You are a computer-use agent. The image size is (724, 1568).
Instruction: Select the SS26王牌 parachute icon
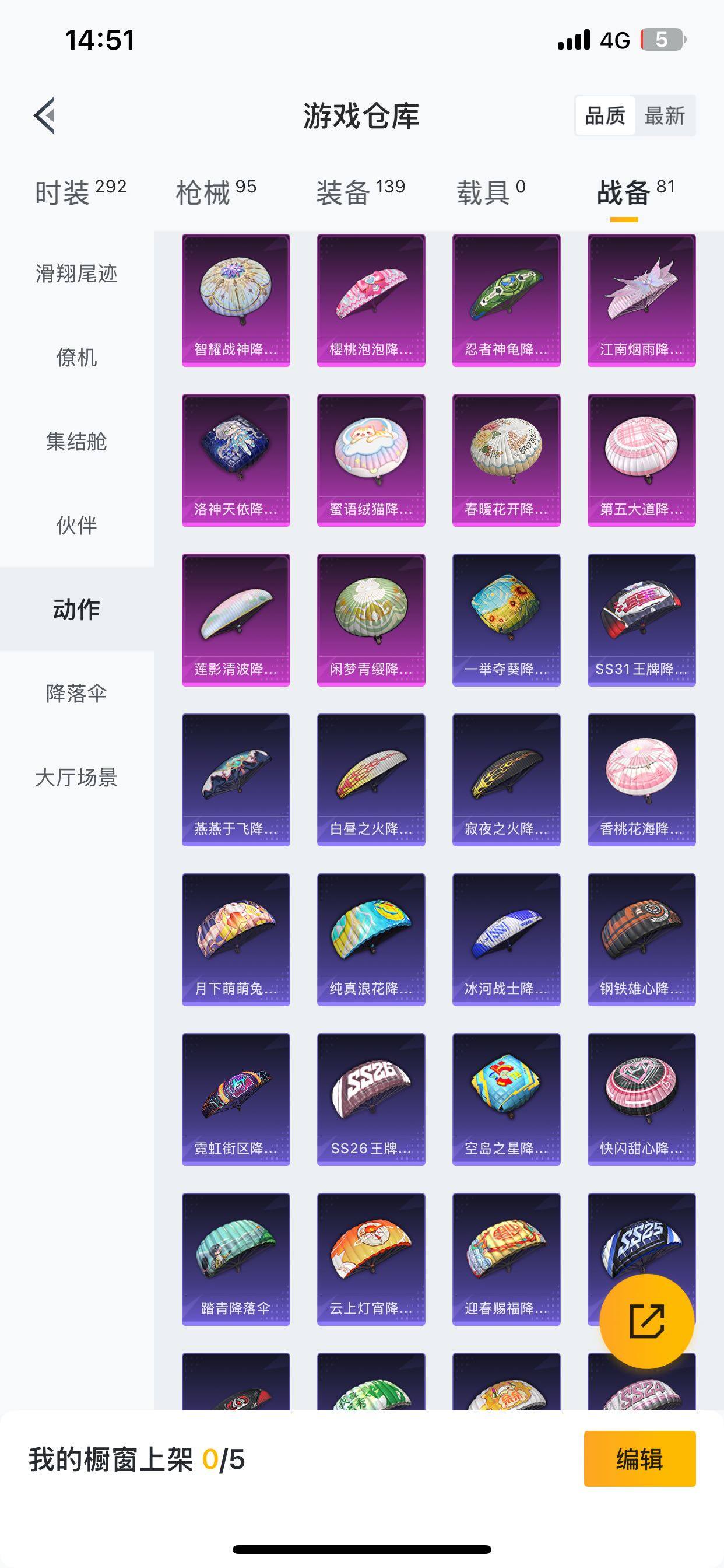[x=371, y=1098]
